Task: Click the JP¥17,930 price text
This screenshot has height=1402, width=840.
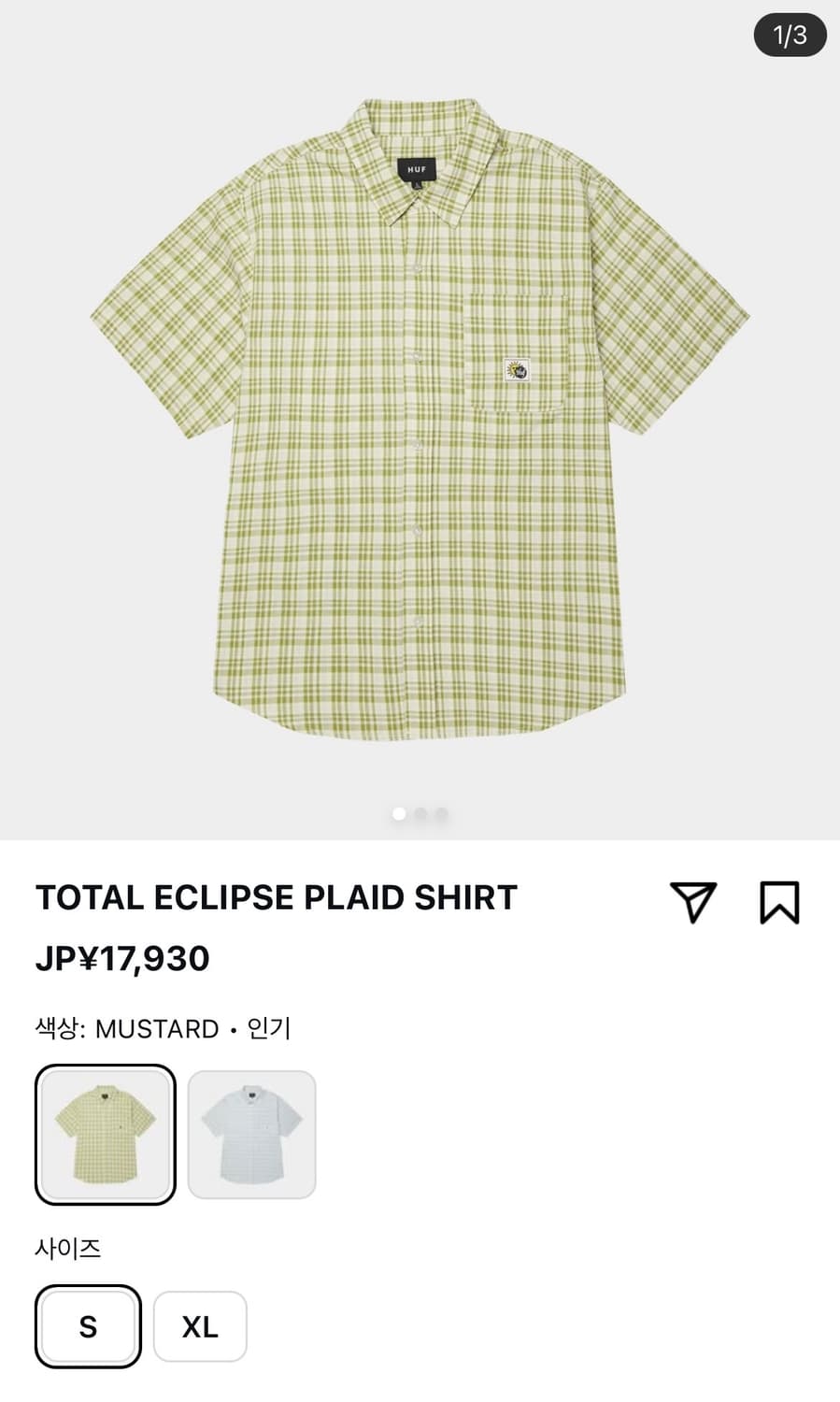Action: coord(122,958)
